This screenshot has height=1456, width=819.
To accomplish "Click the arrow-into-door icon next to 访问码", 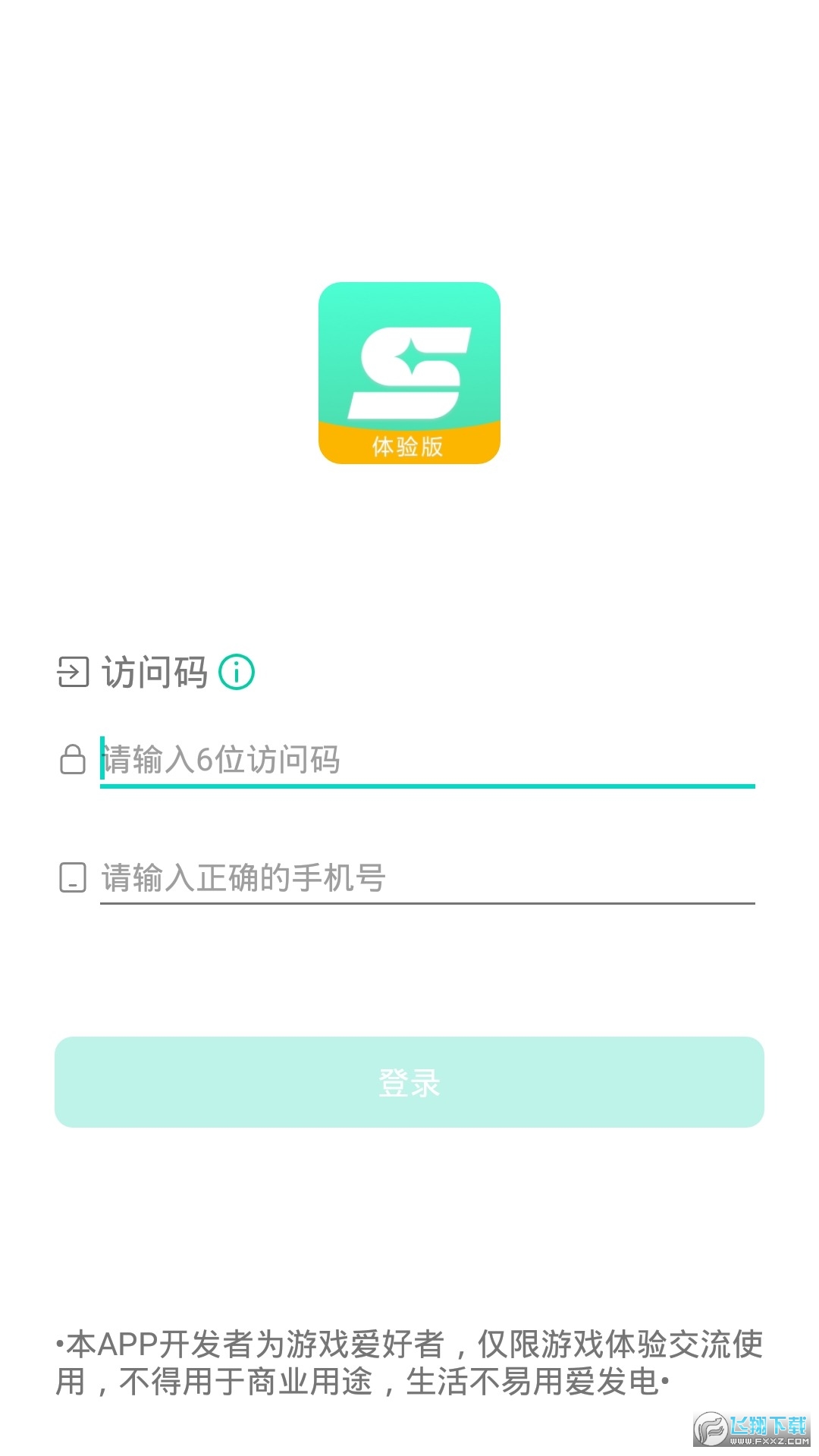I will [72, 670].
